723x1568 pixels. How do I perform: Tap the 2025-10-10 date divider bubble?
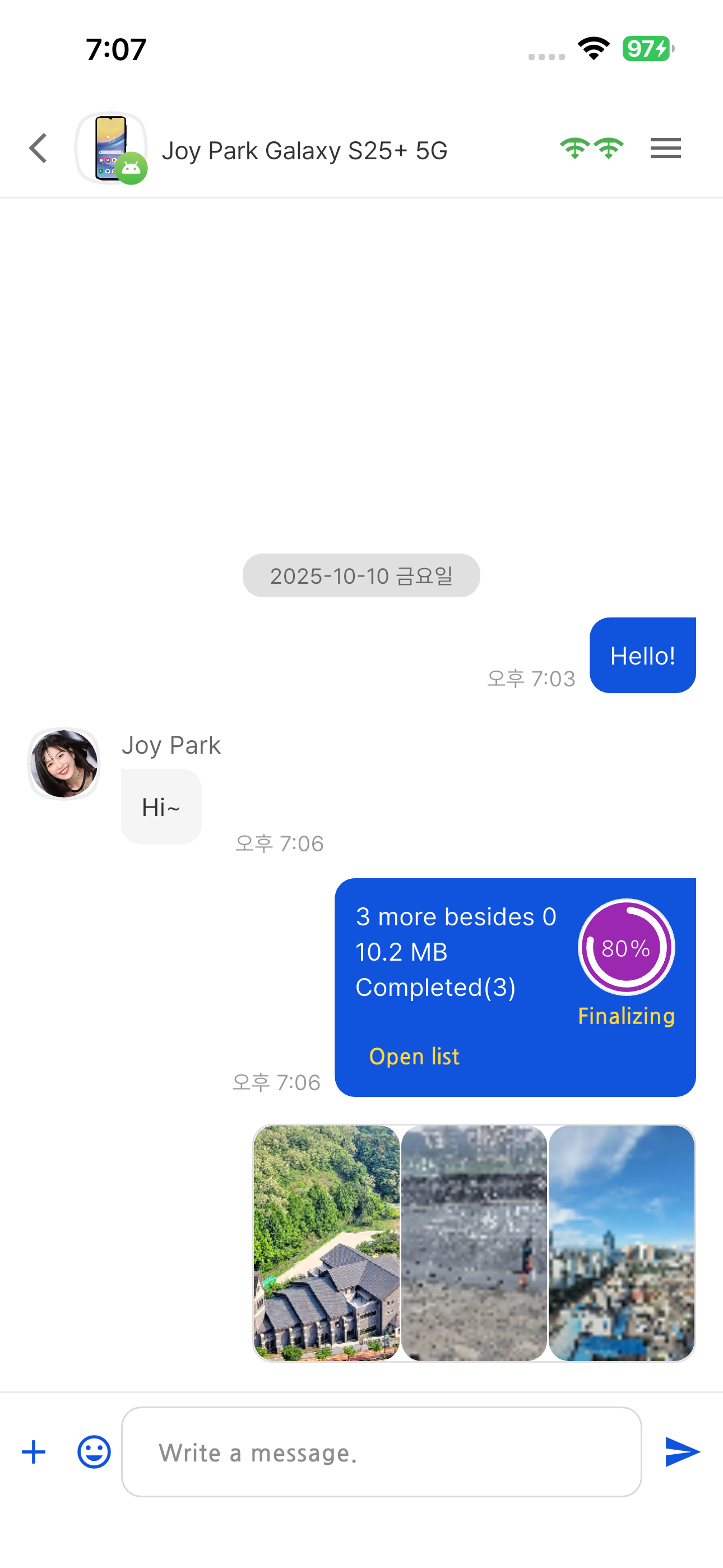[361, 575]
